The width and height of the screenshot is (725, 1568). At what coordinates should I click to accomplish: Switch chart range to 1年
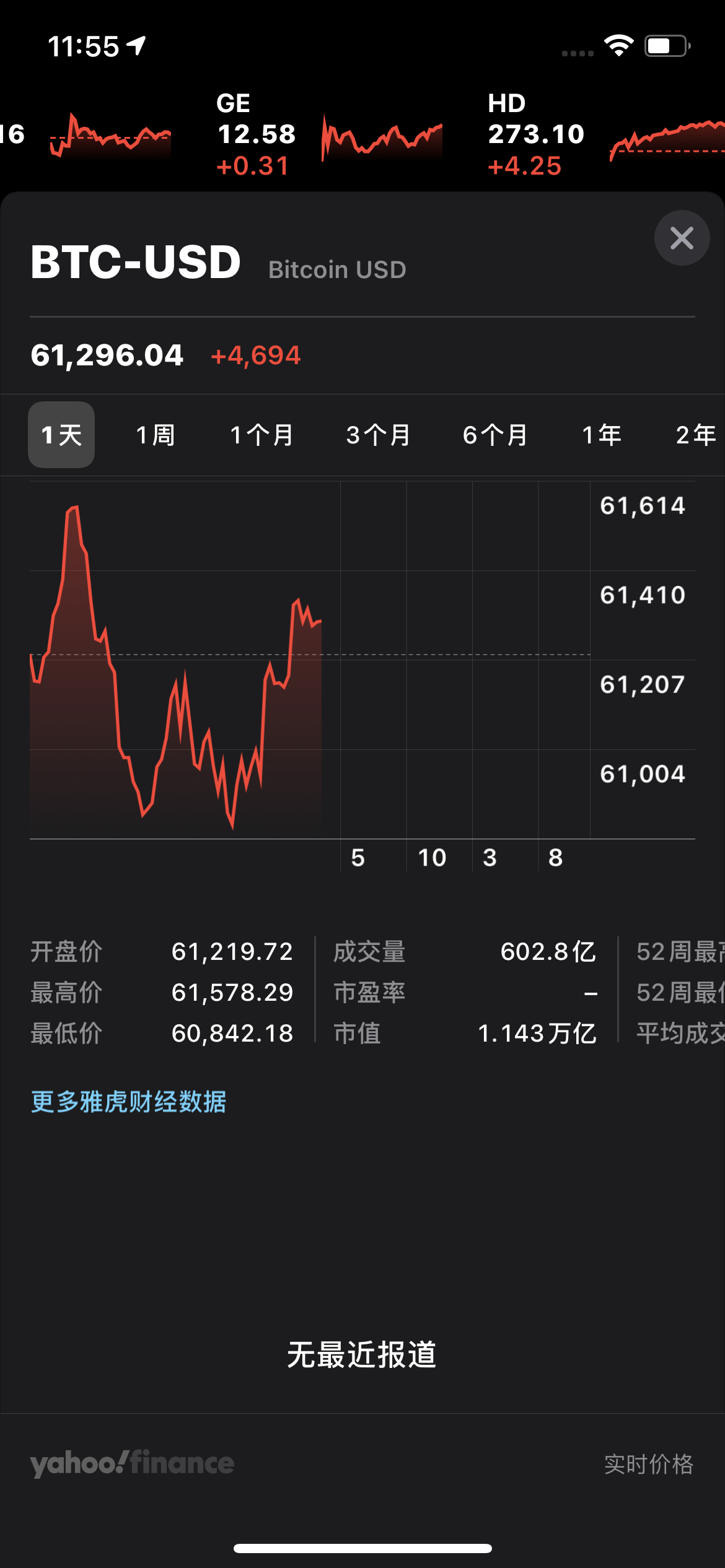click(x=602, y=435)
